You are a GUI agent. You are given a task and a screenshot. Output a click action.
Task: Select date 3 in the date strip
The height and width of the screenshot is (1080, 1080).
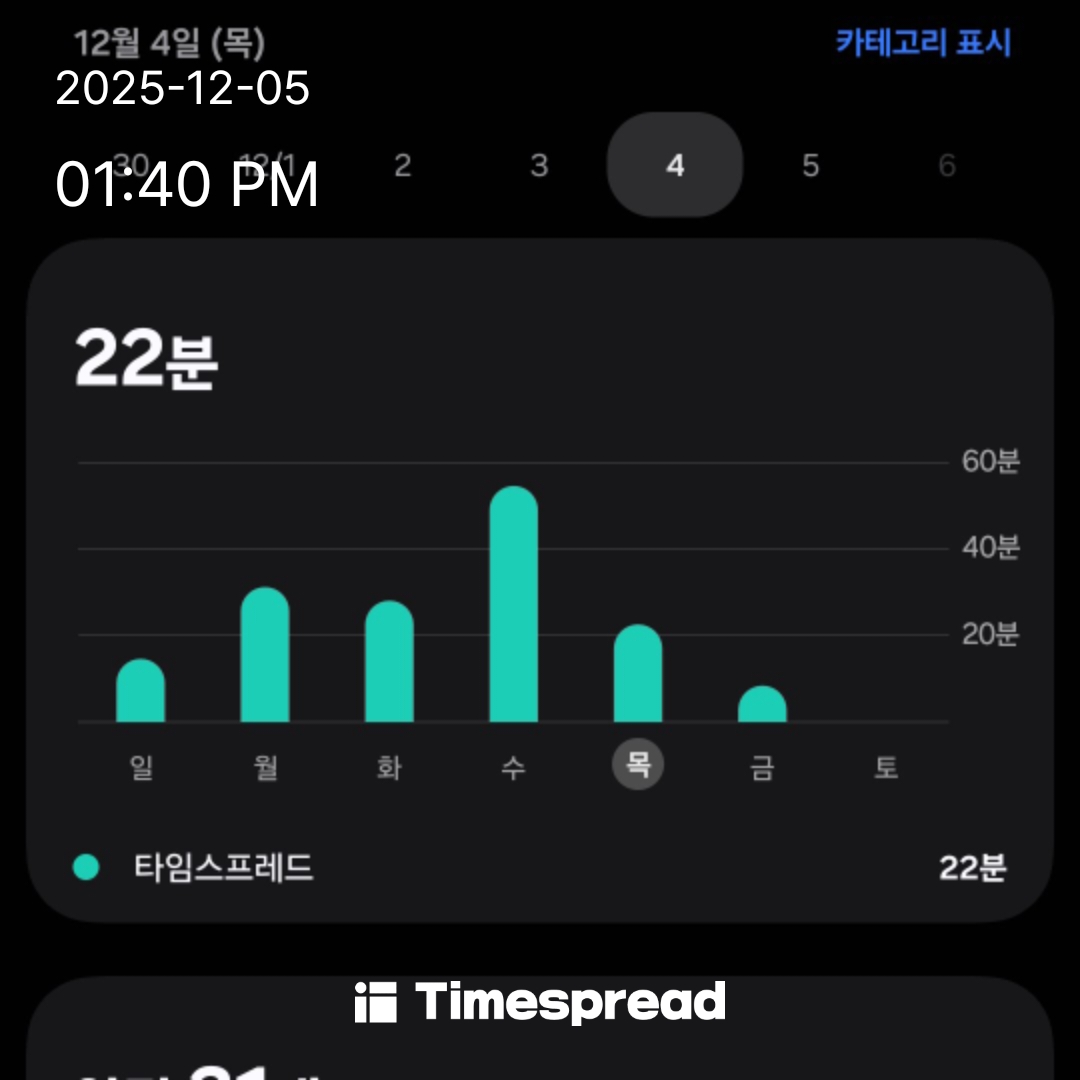point(539,166)
